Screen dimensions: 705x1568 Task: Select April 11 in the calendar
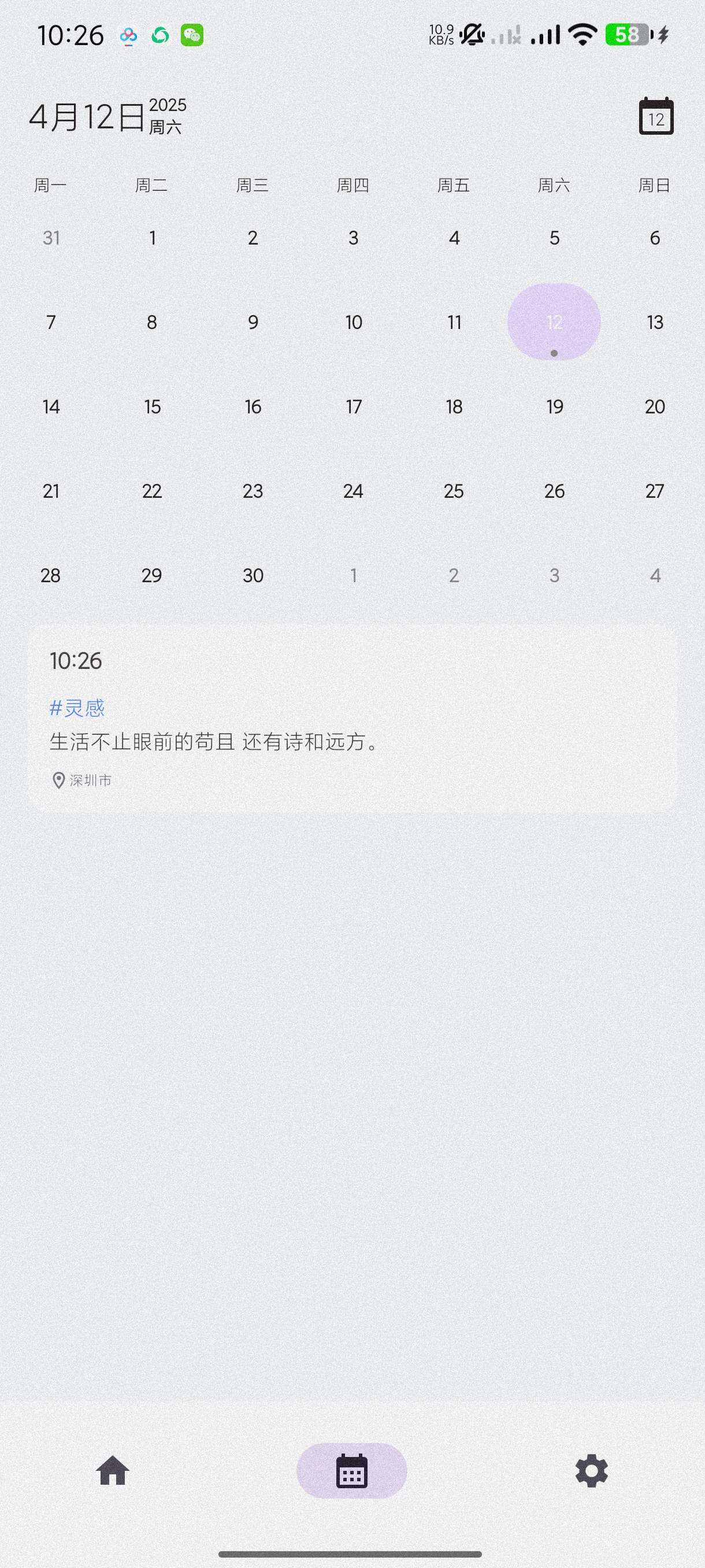[454, 322]
